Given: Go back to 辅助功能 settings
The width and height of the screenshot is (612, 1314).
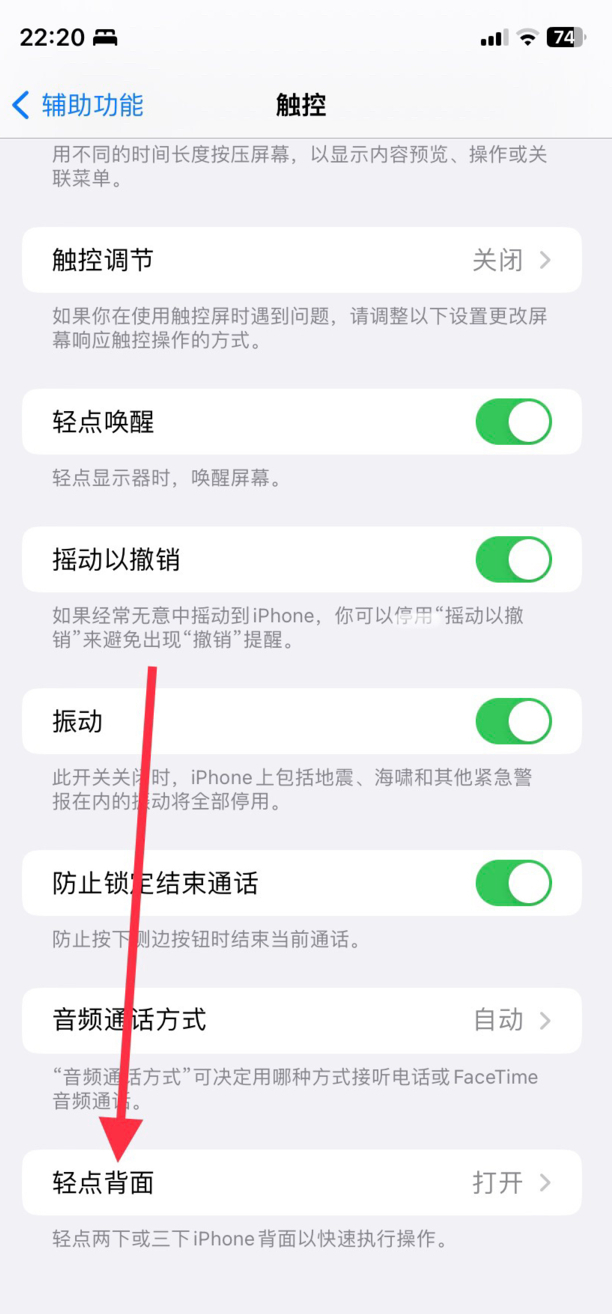Looking at the screenshot, I should [78, 105].
